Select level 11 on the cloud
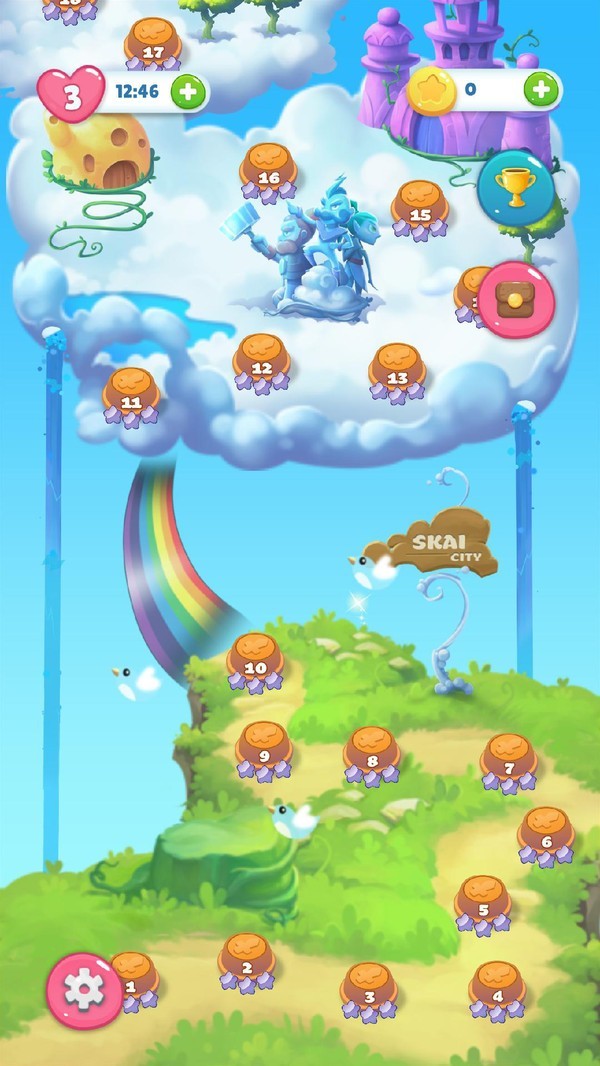The height and width of the screenshot is (1066, 600). pyautogui.click(x=131, y=395)
